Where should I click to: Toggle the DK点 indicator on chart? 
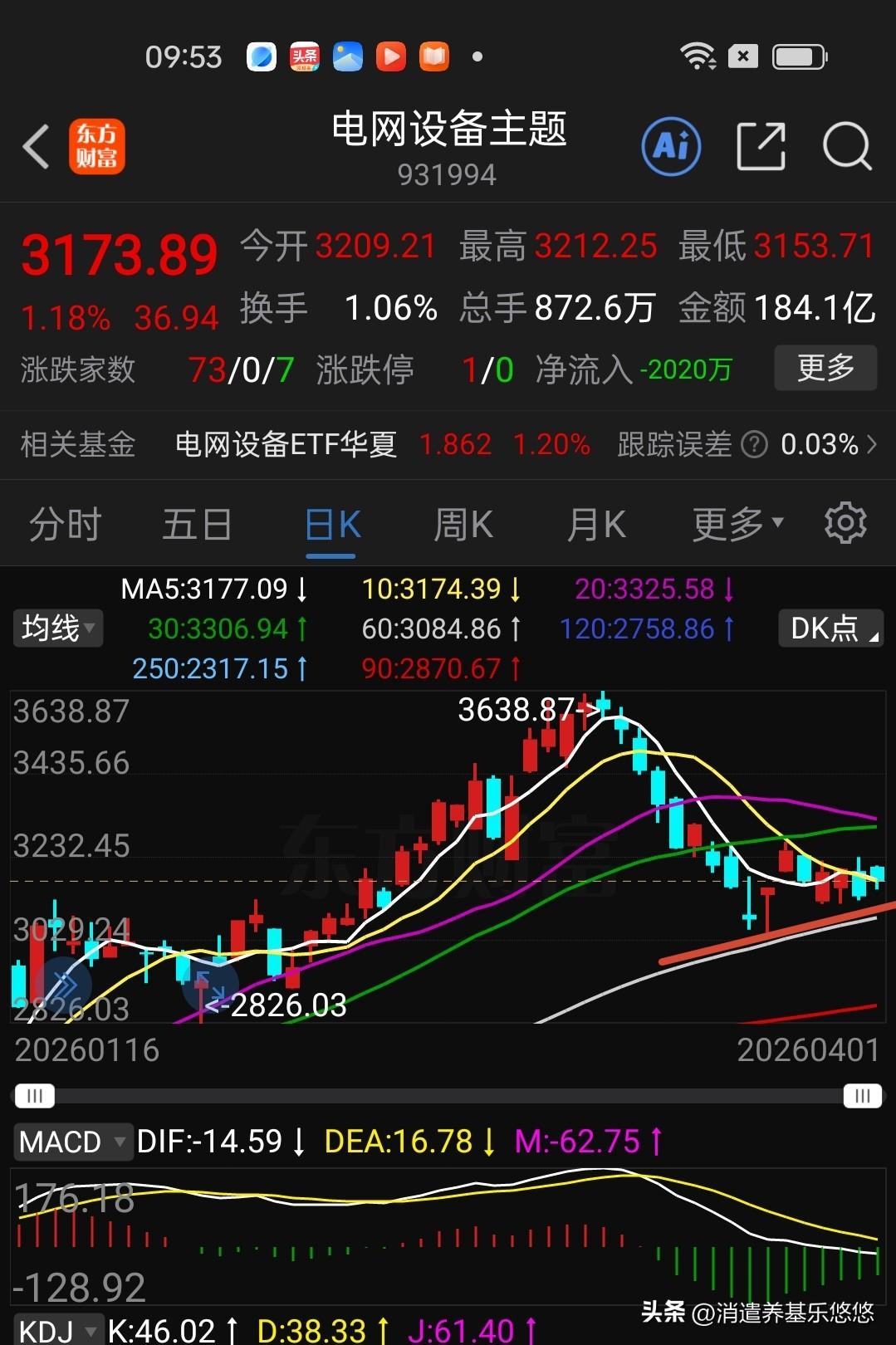(829, 628)
